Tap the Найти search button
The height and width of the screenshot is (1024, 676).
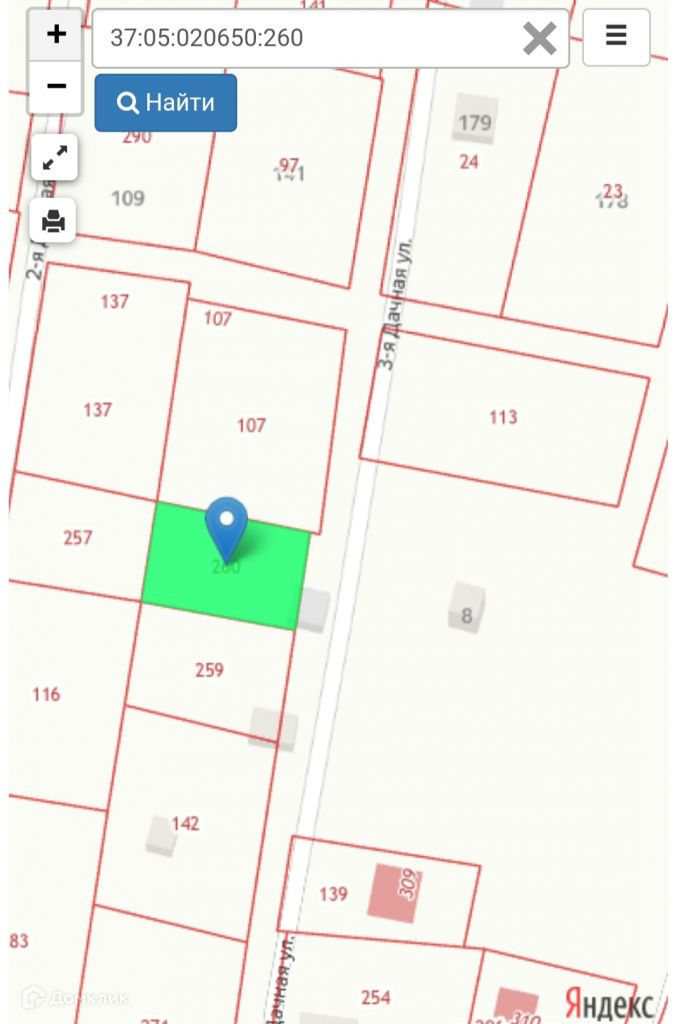coord(166,102)
